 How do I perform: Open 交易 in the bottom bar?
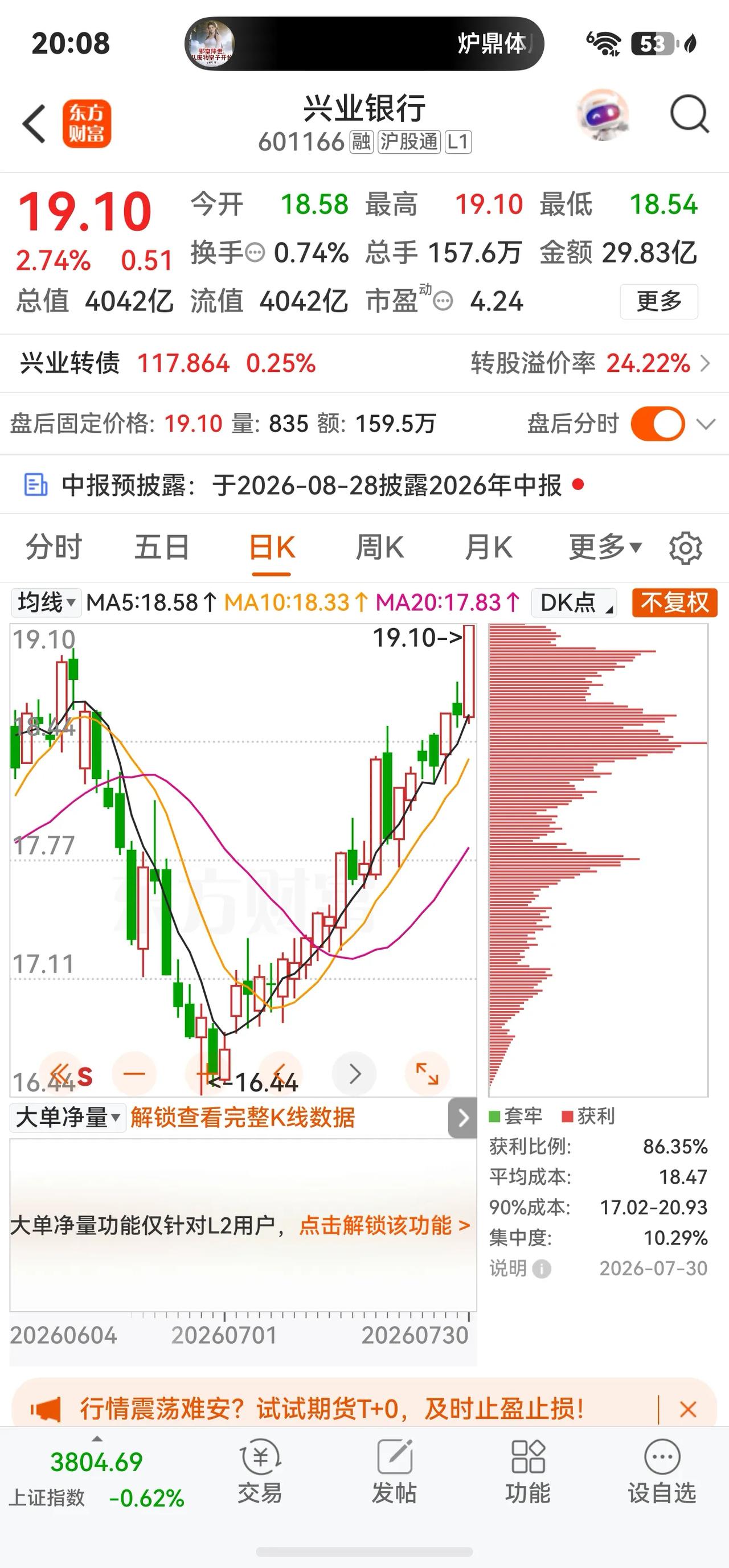[x=260, y=1471]
